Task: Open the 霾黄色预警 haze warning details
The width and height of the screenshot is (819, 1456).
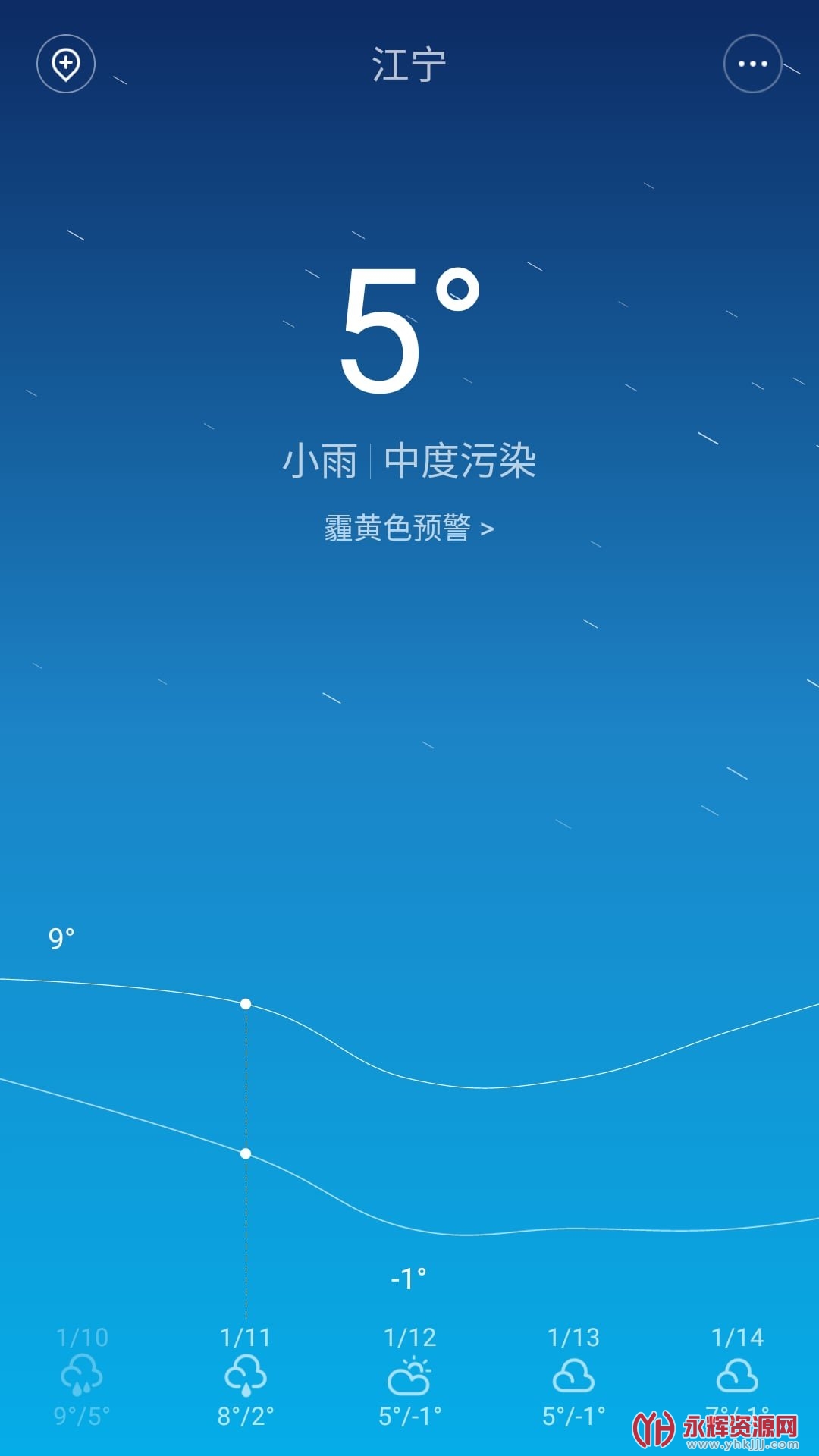Action: (409, 528)
